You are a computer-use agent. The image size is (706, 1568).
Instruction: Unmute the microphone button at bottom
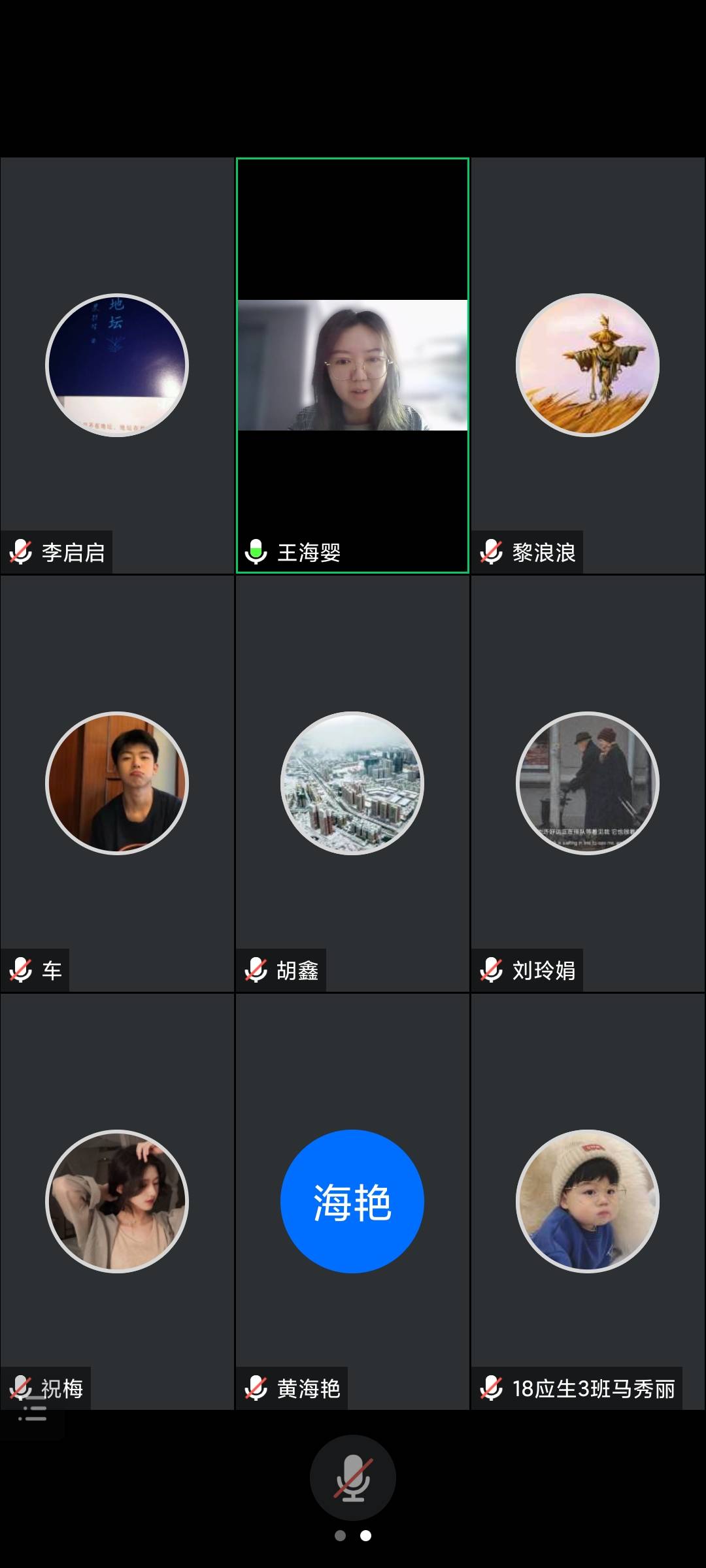click(353, 1477)
